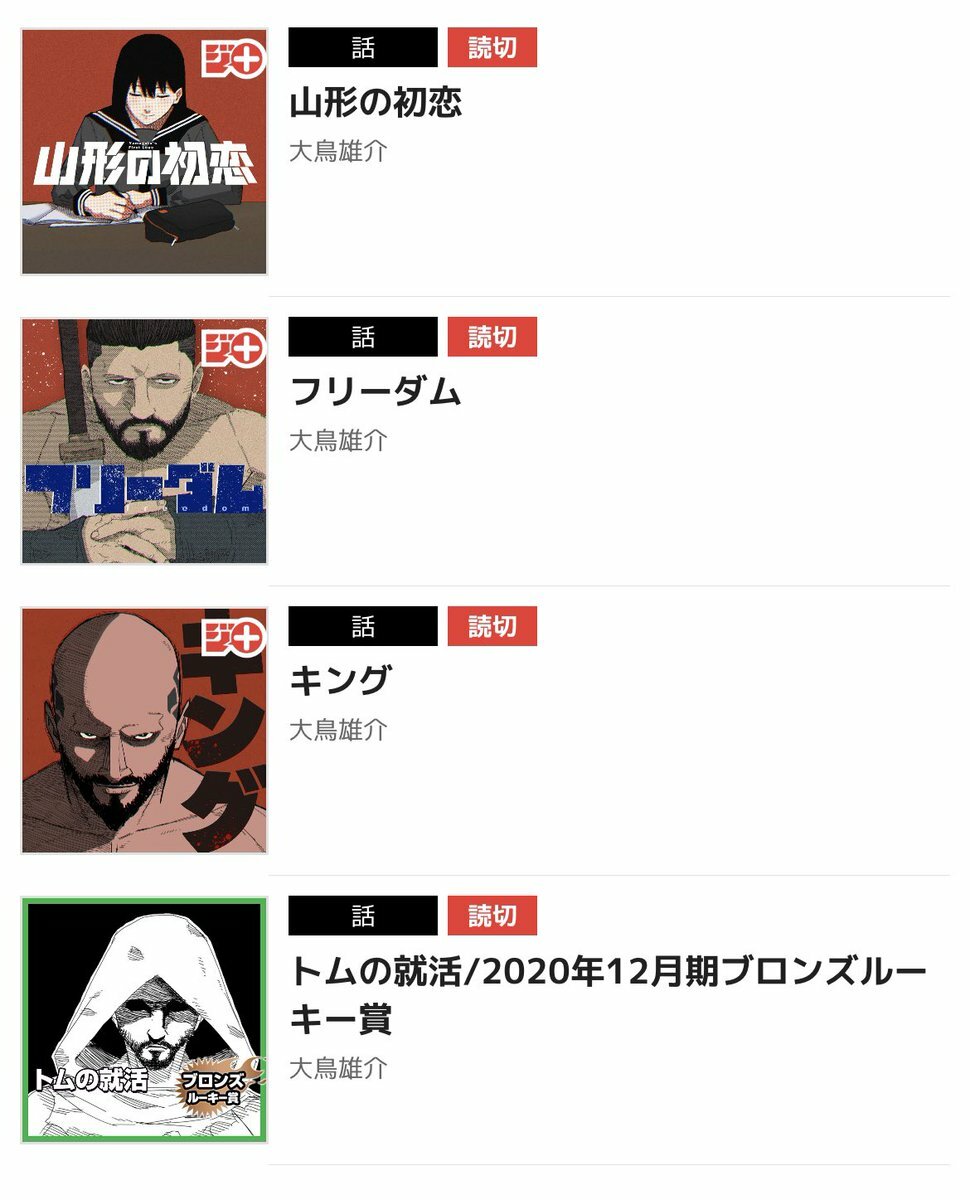970x1200 pixels.
Task: Open the one-shot 山形の初恋
Action: pos(376,103)
